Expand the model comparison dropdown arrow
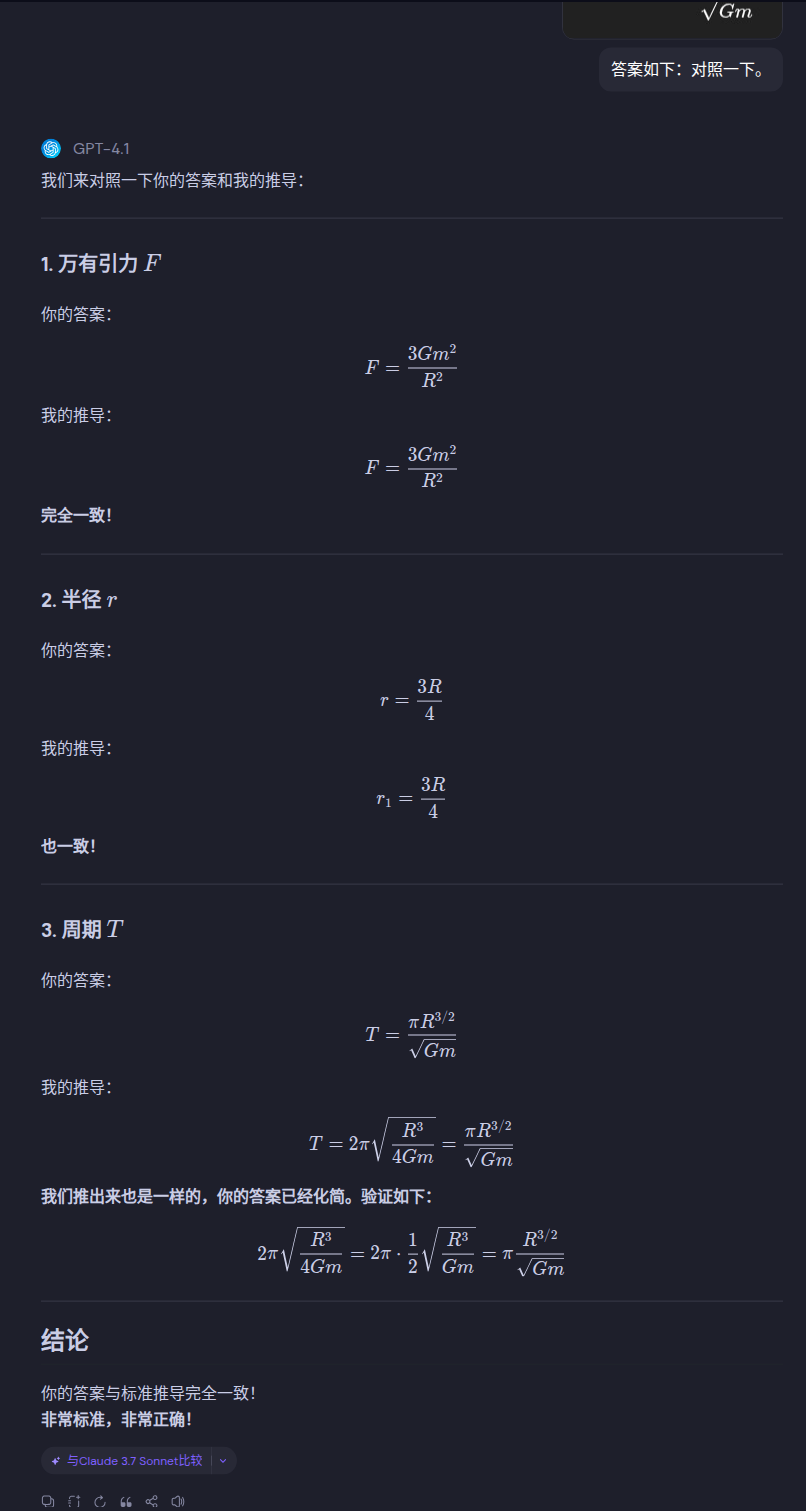 223,1460
